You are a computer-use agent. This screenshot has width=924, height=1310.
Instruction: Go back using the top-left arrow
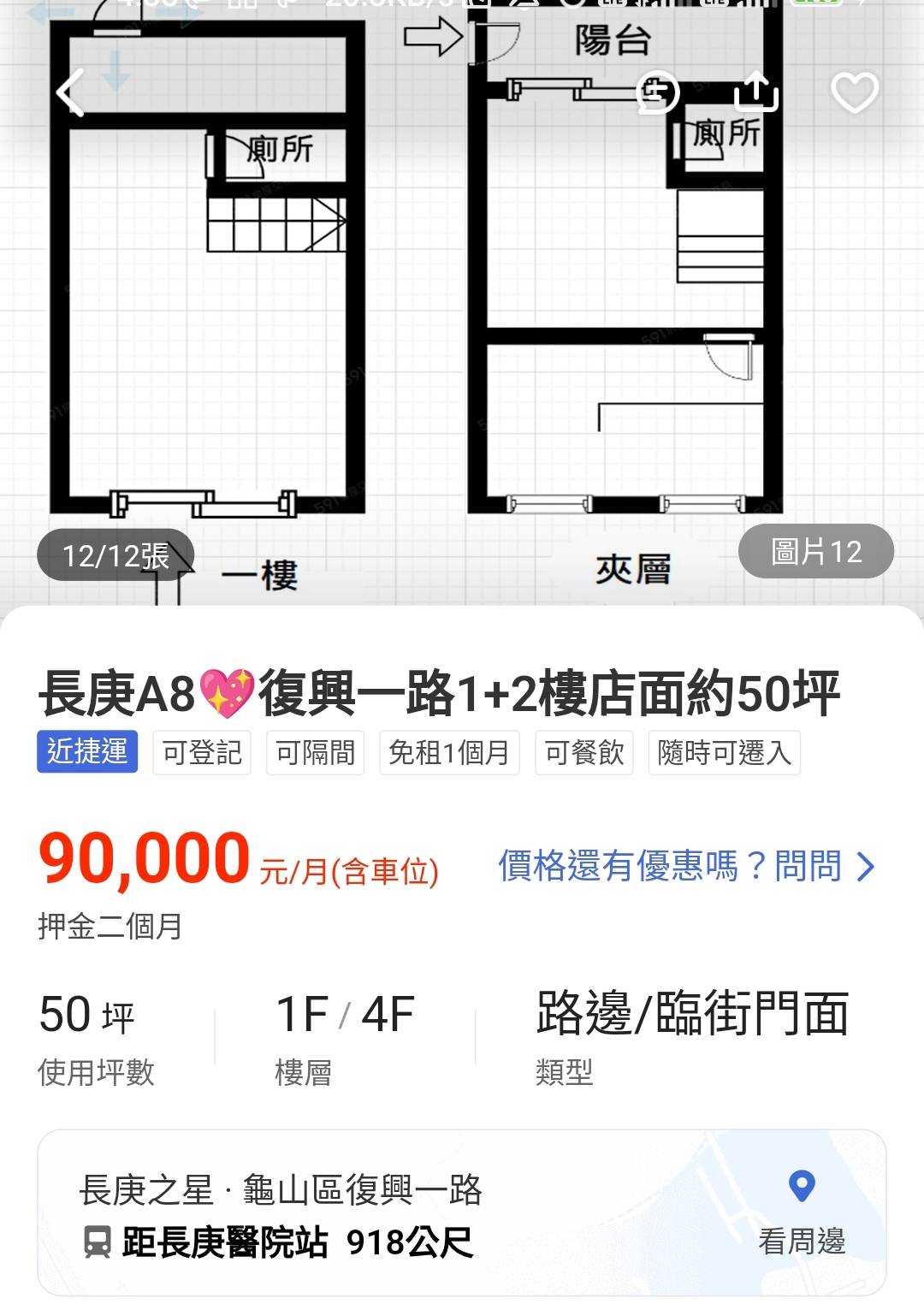coord(70,92)
